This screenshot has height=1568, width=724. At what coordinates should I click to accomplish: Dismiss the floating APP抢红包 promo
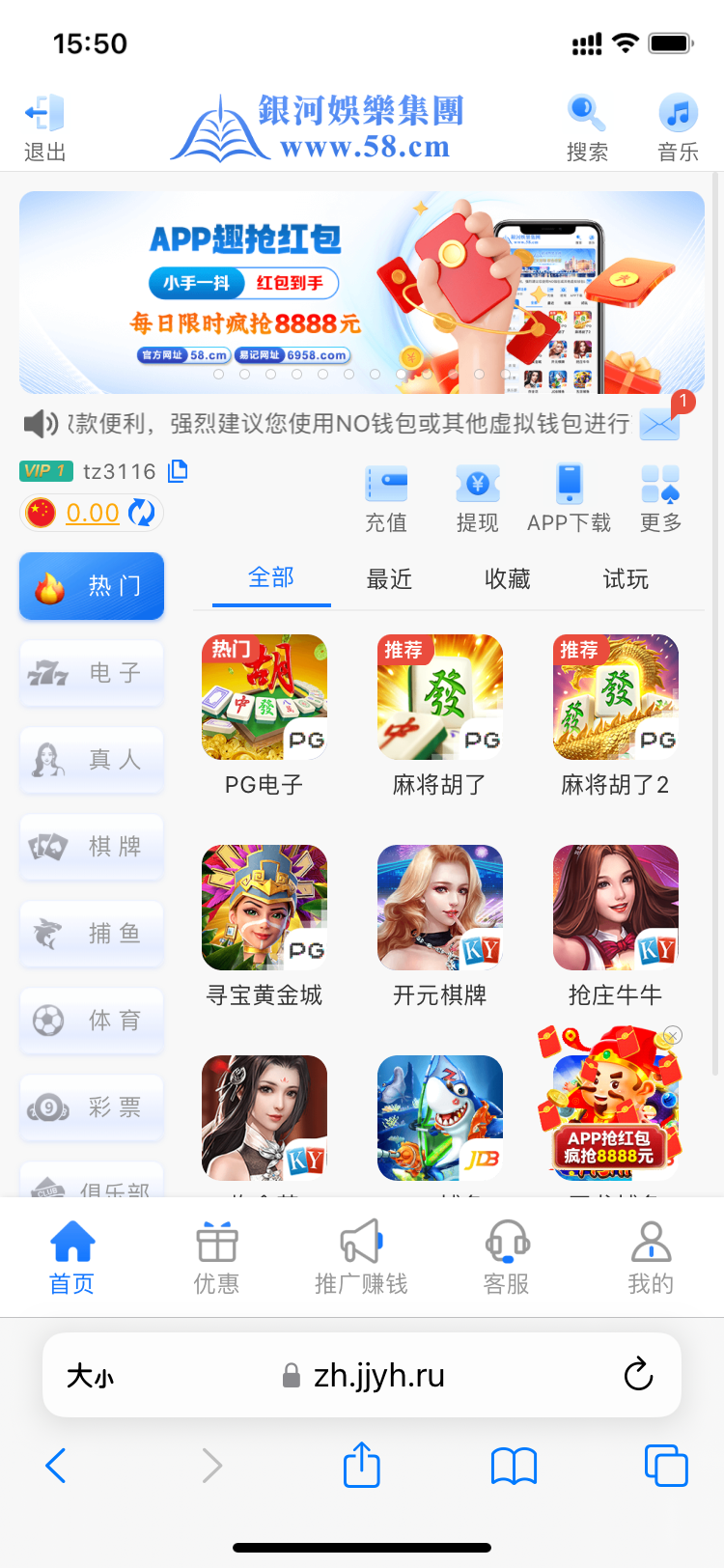coord(673,1035)
